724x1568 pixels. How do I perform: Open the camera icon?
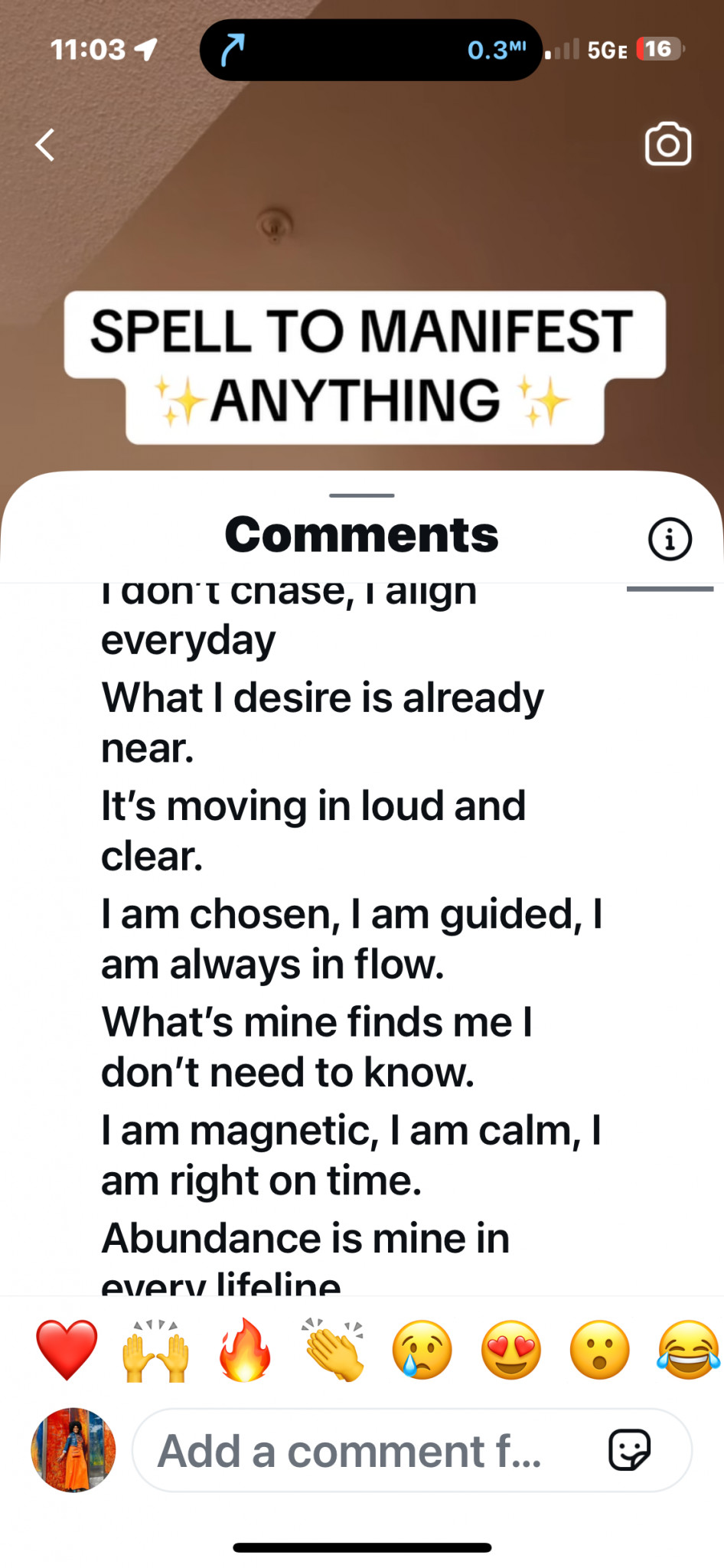click(667, 145)
